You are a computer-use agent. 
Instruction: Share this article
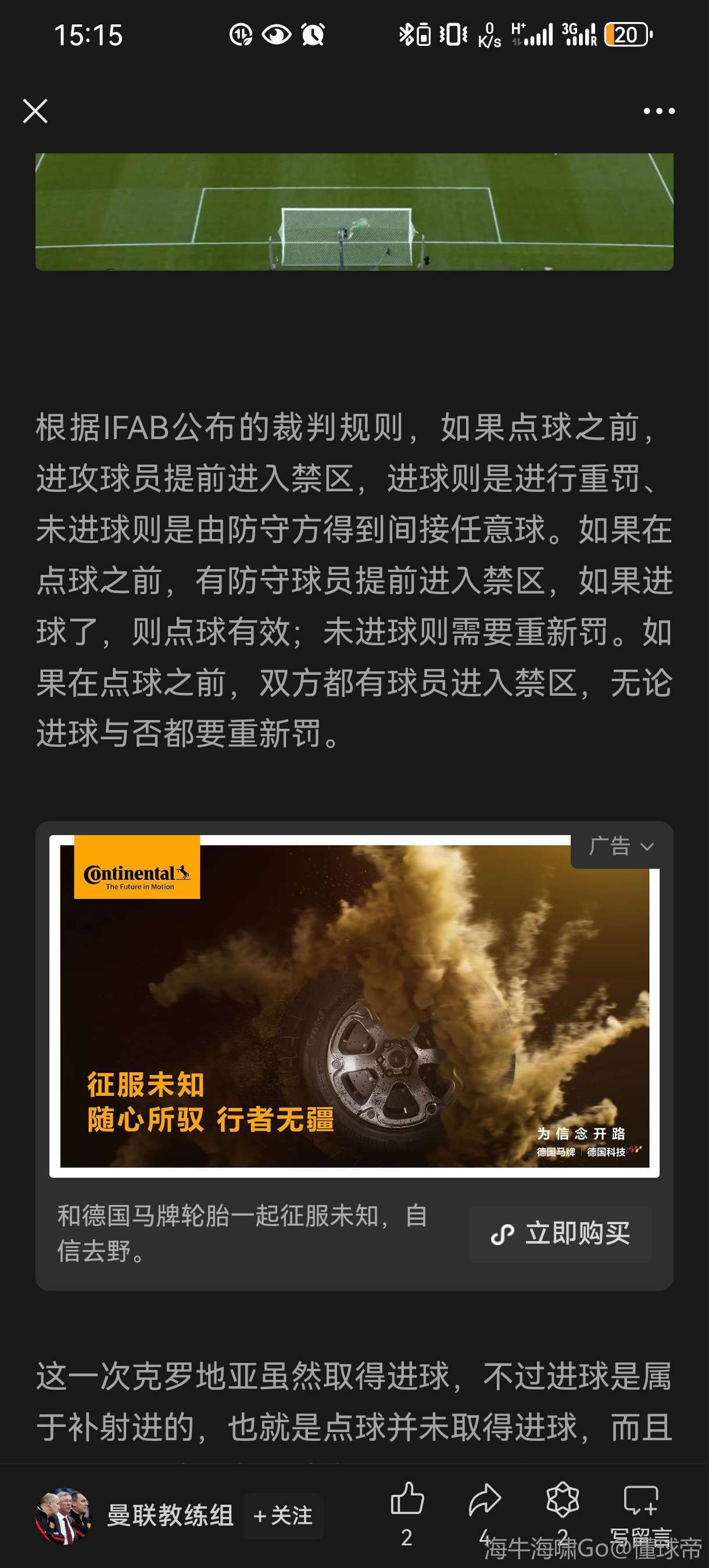click(x=485, y=1499)
